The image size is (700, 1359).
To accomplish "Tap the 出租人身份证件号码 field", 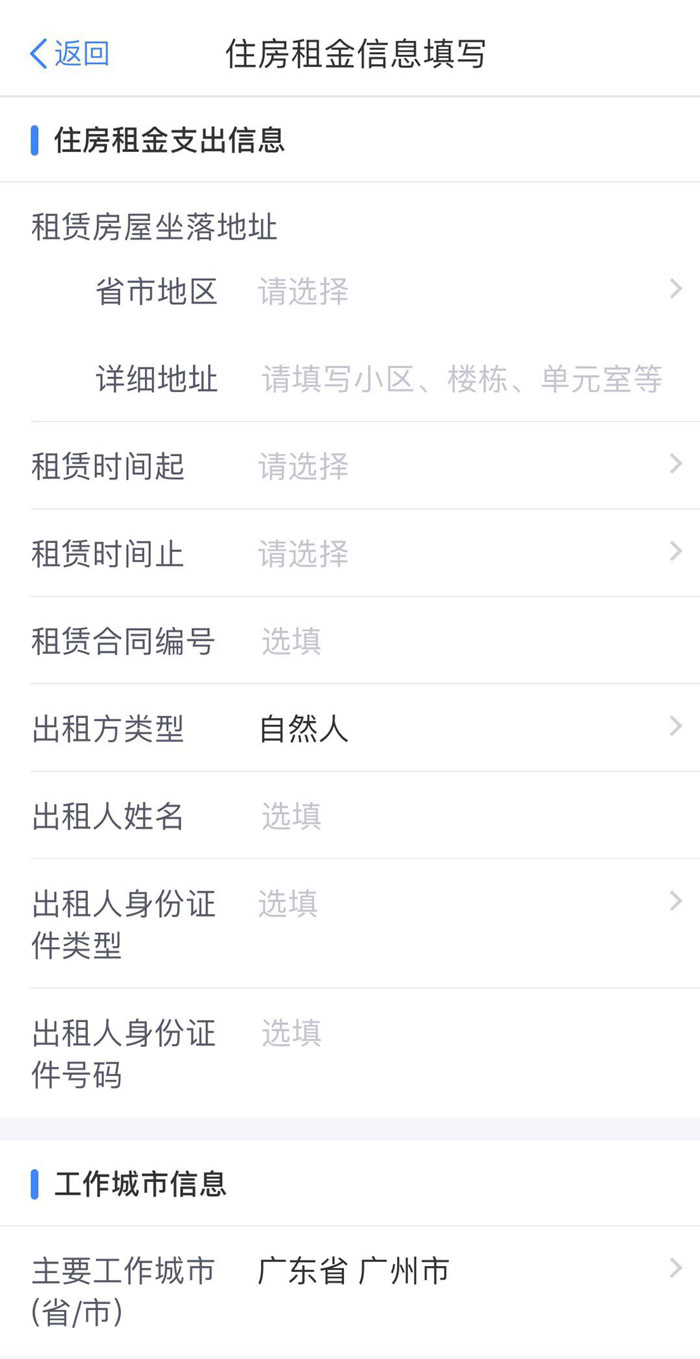I will [460, 1033].
